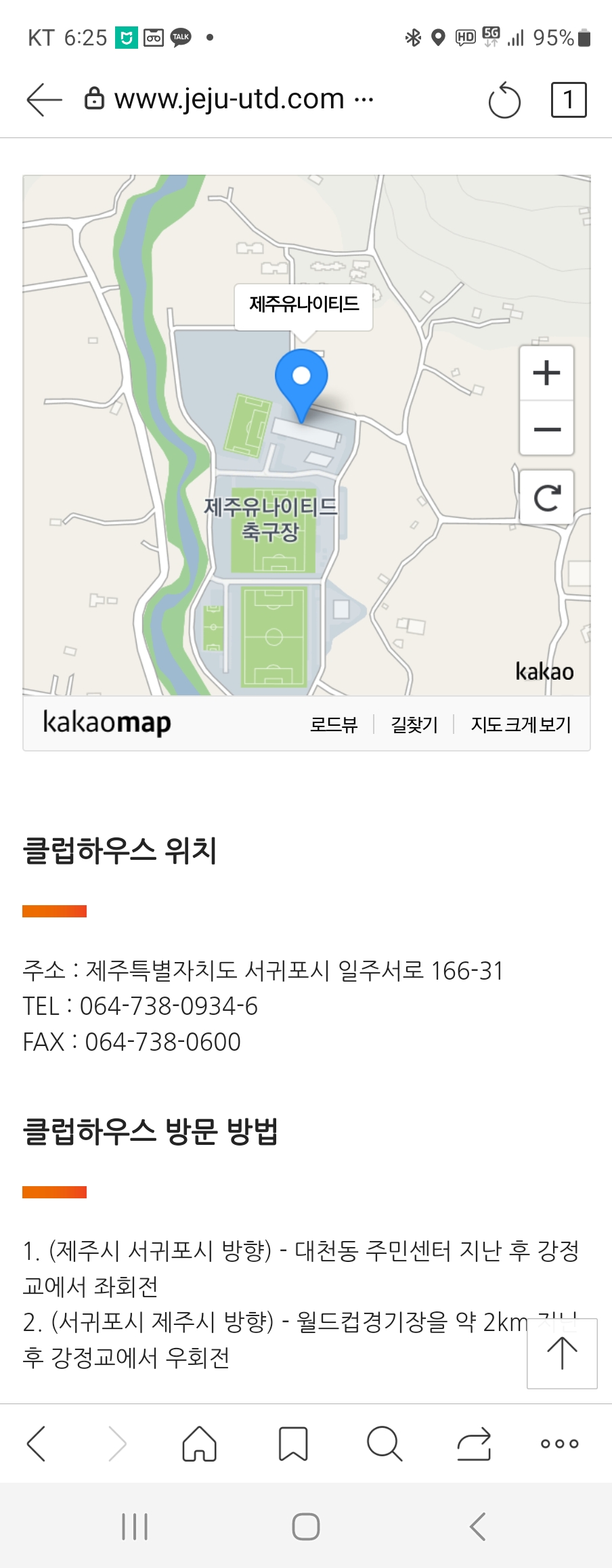The image size is (612, 1568).
Task: Open the kakaomap logo link
Action: [x=107, y=723]
